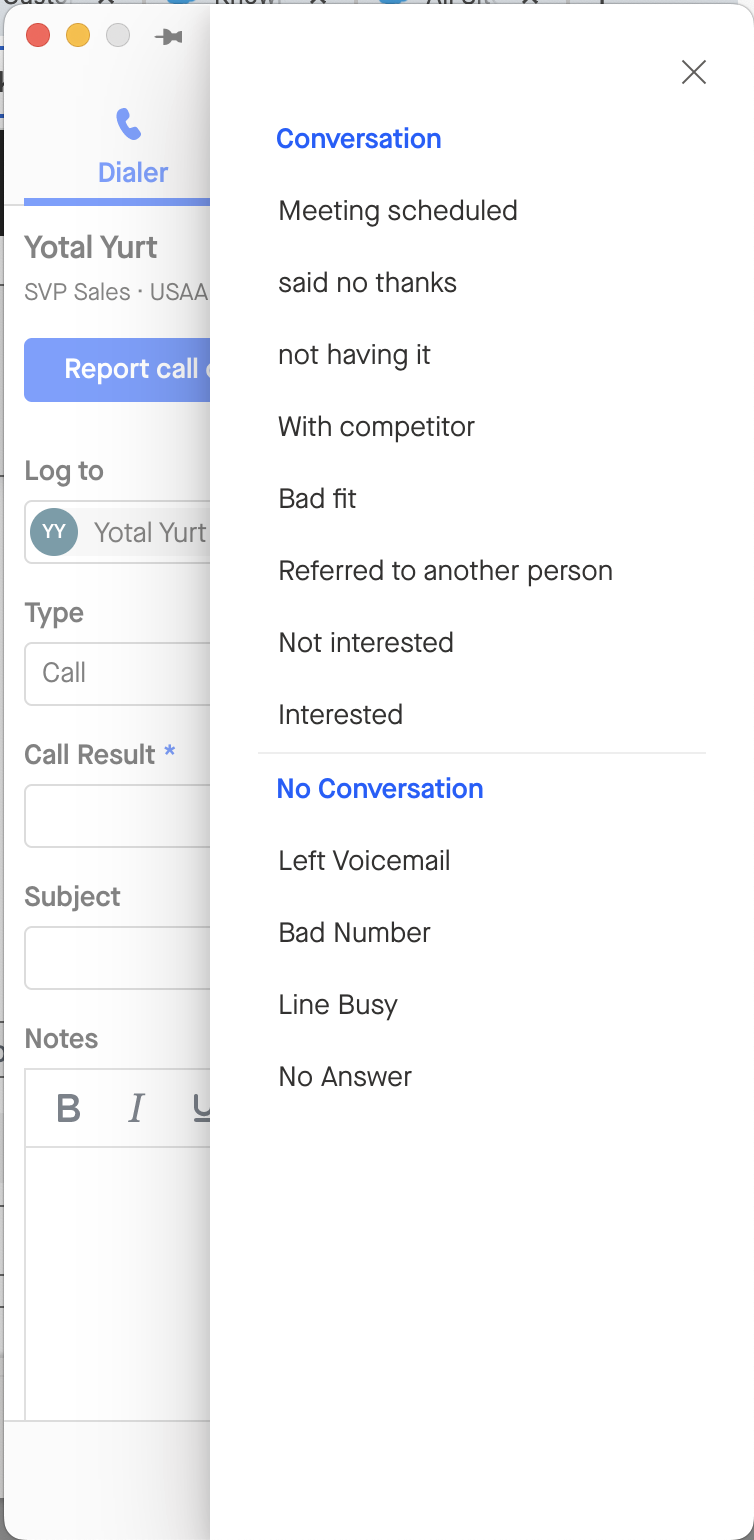This screenshot has width=754, height=1540.
Task: Pin the window with pushpin icon
Action: 169,37
